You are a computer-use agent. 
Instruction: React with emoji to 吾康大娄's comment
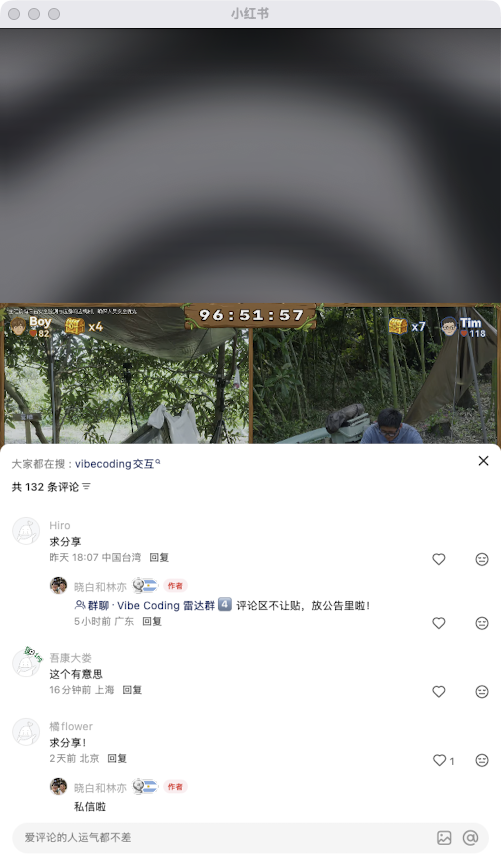point(482,691)
